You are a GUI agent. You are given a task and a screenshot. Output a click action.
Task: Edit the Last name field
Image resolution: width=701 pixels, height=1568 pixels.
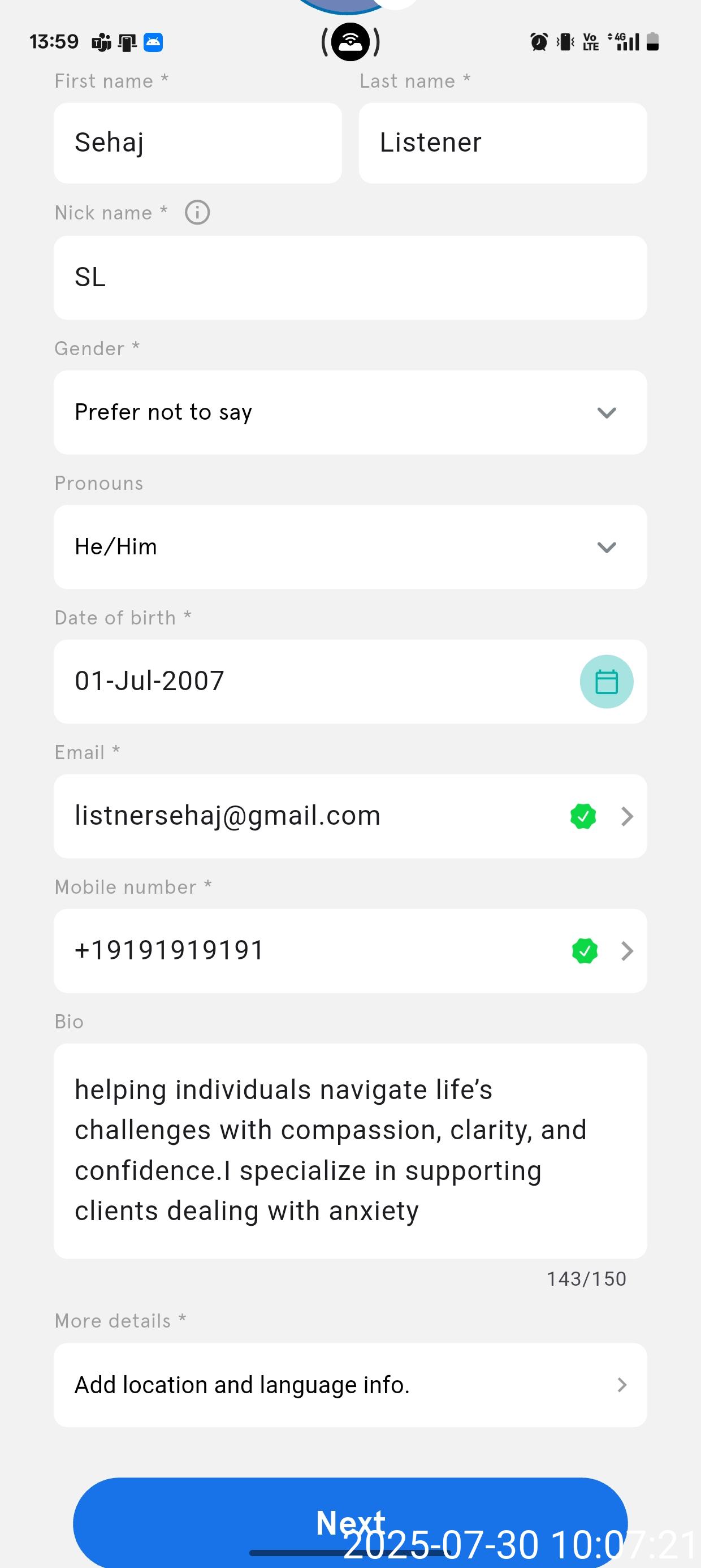click(502, 143)
